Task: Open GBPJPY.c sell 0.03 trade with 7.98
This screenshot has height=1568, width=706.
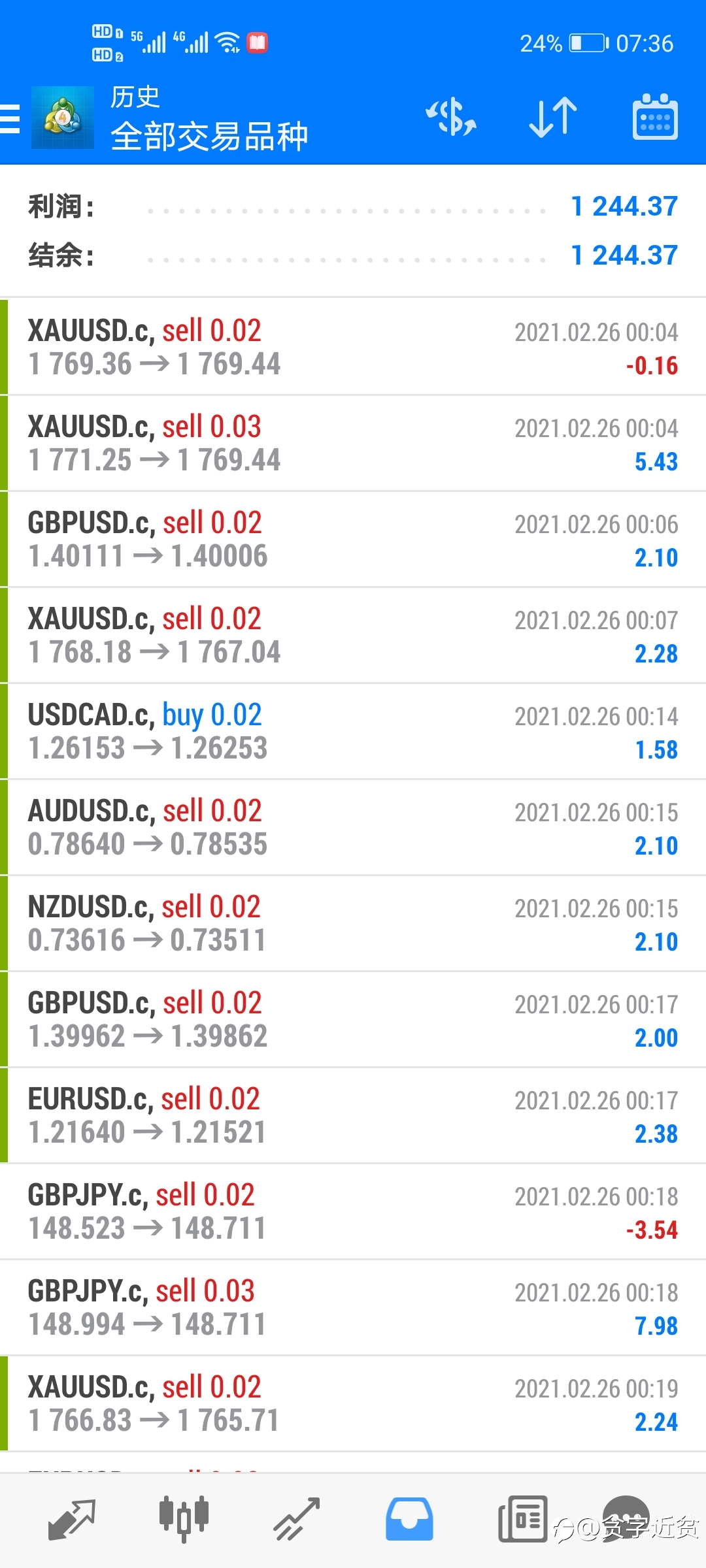Action: (x=353, y=1307)
